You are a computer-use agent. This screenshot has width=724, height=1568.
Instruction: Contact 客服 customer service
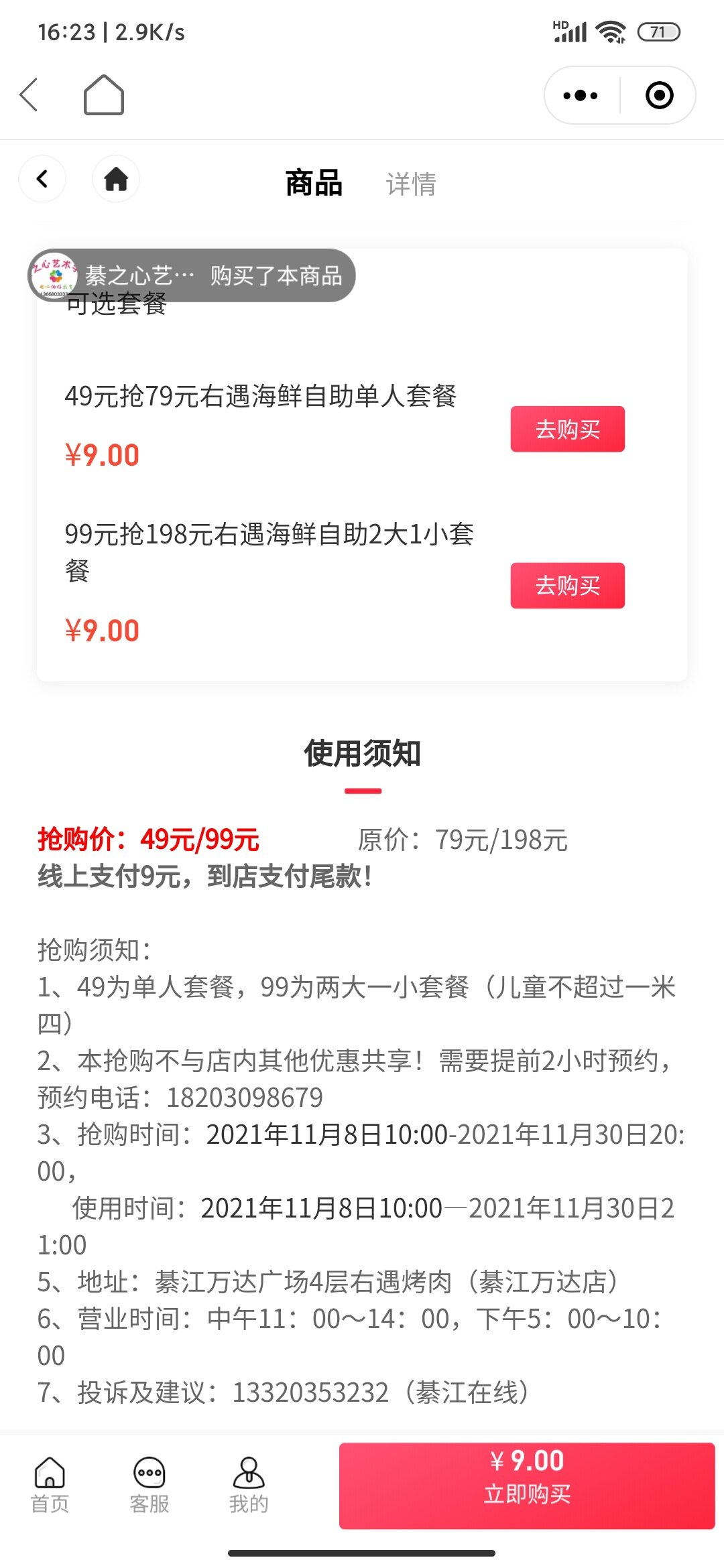(x=149, y=1485)
